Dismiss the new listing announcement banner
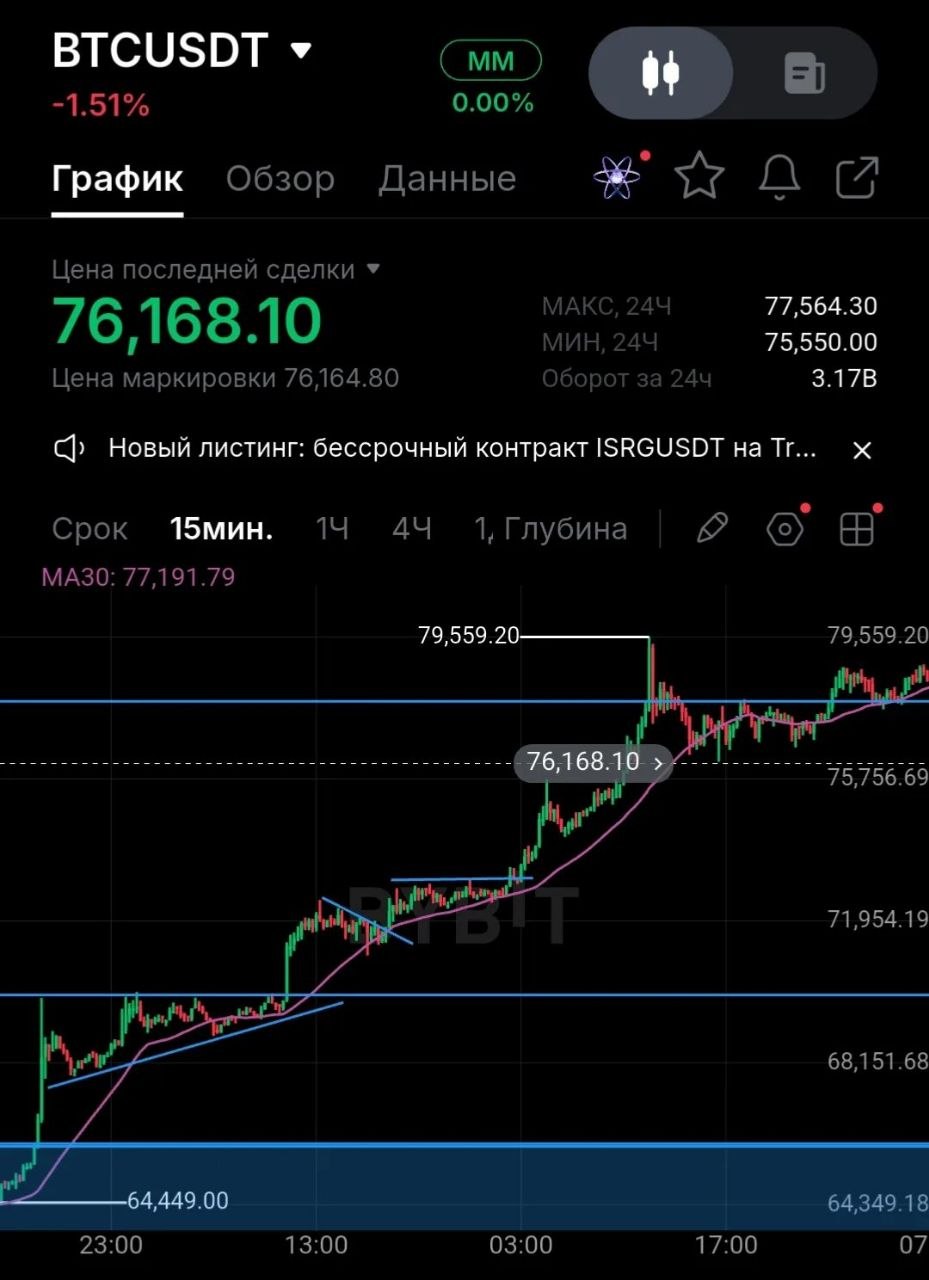Viewport: 929px width, 1280px height. pos(862,450)
